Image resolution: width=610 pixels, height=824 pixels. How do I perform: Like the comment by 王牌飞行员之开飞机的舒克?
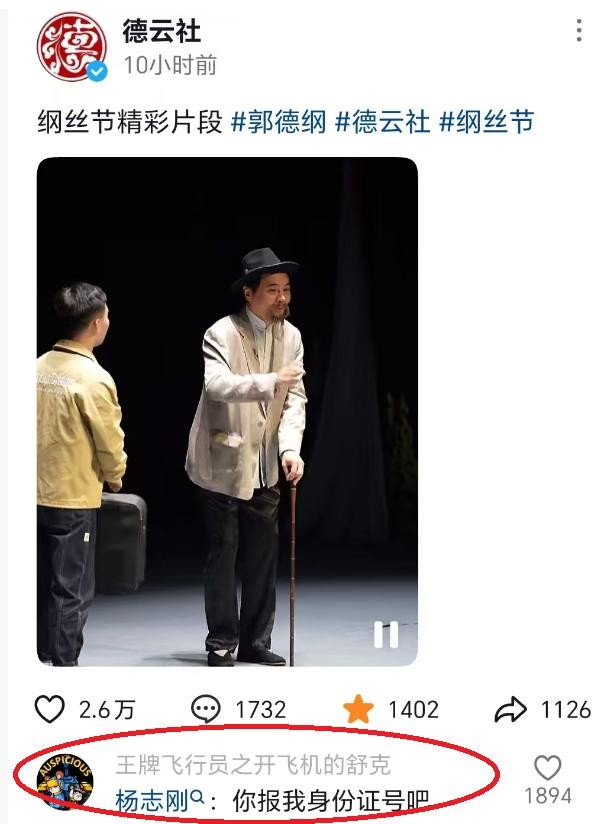(x=547, y=769)
